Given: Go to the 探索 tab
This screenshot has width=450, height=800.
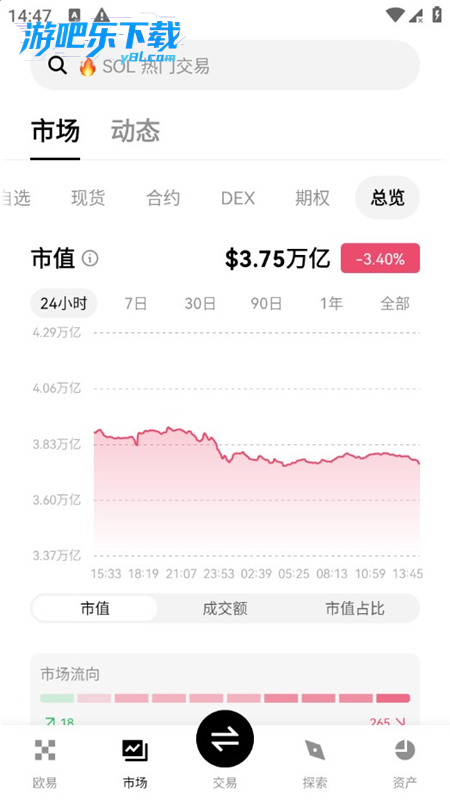Looking at the screenshot, I should pos(315,763).
